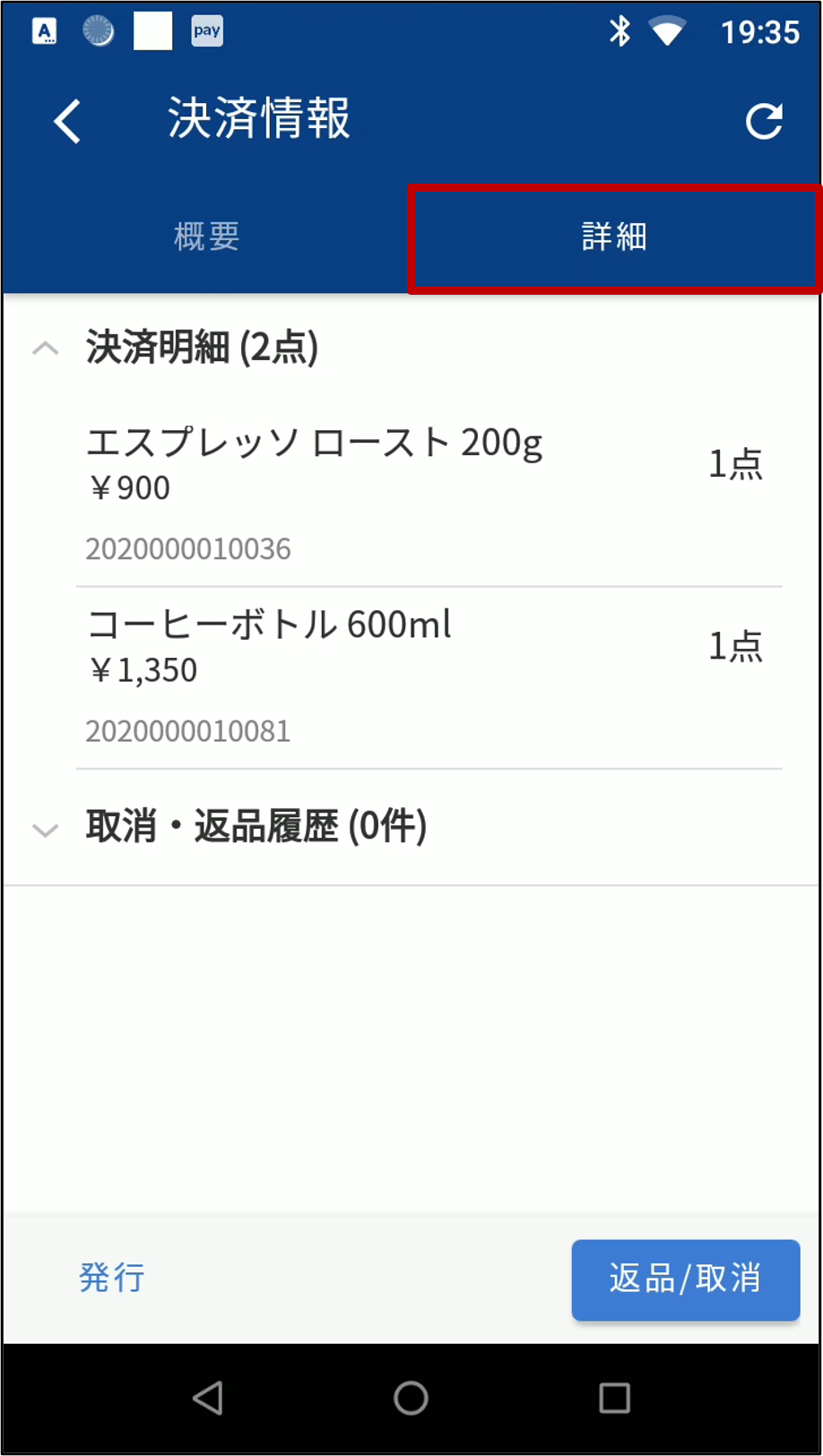Screen dimensions: 823x1456
Task: Select the コーヒーボトル 600ml item
Action: (269, 625)
